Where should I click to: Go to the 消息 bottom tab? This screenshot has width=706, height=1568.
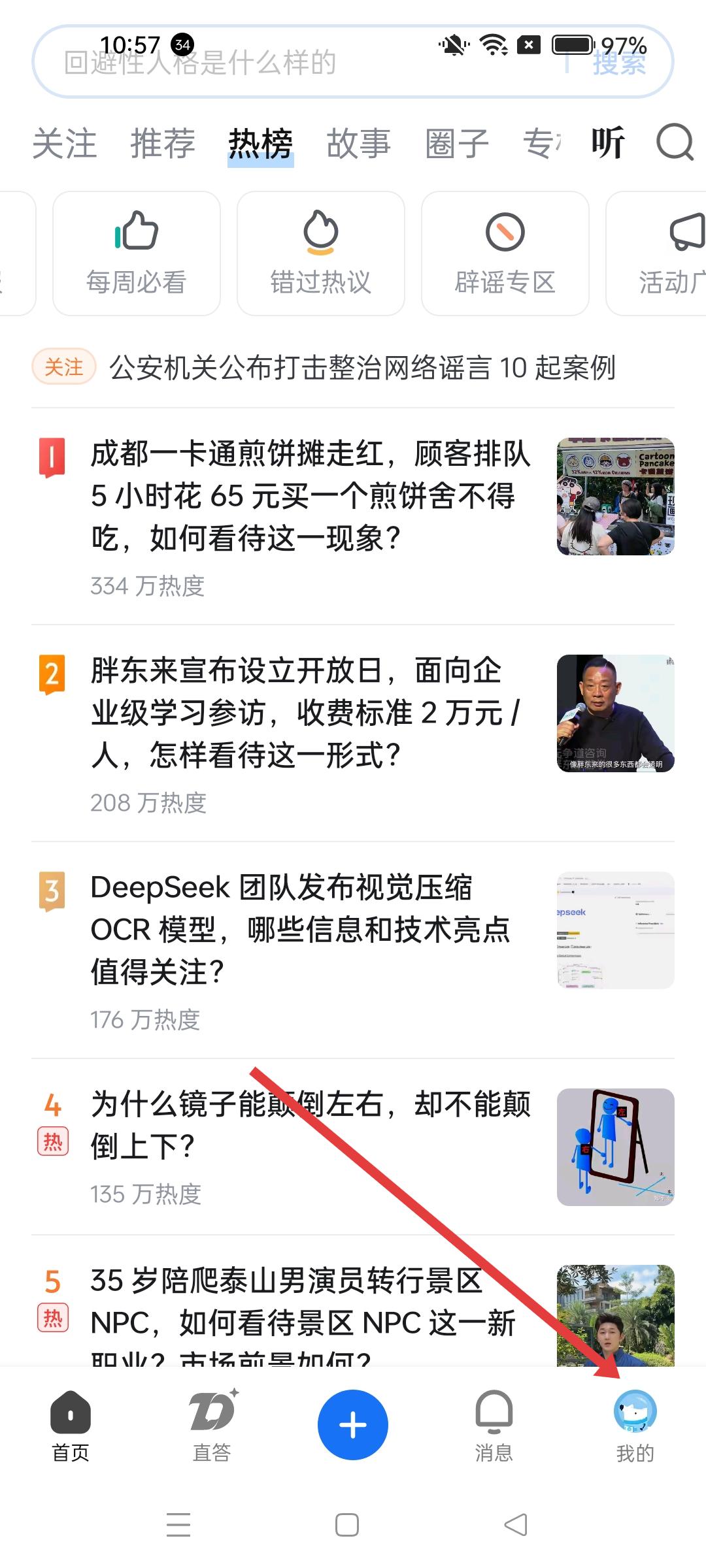[494, 1426]
